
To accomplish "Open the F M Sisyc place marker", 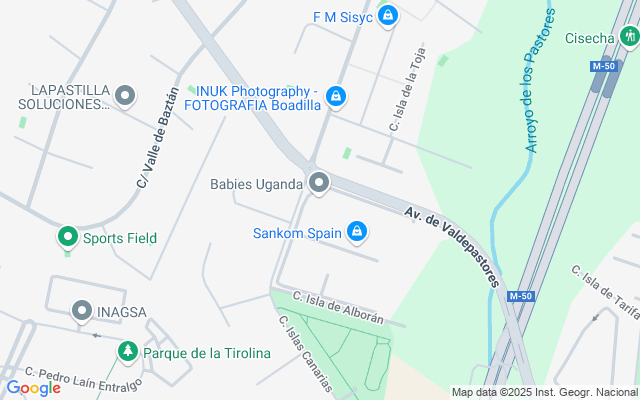I will tap(388, 16).
